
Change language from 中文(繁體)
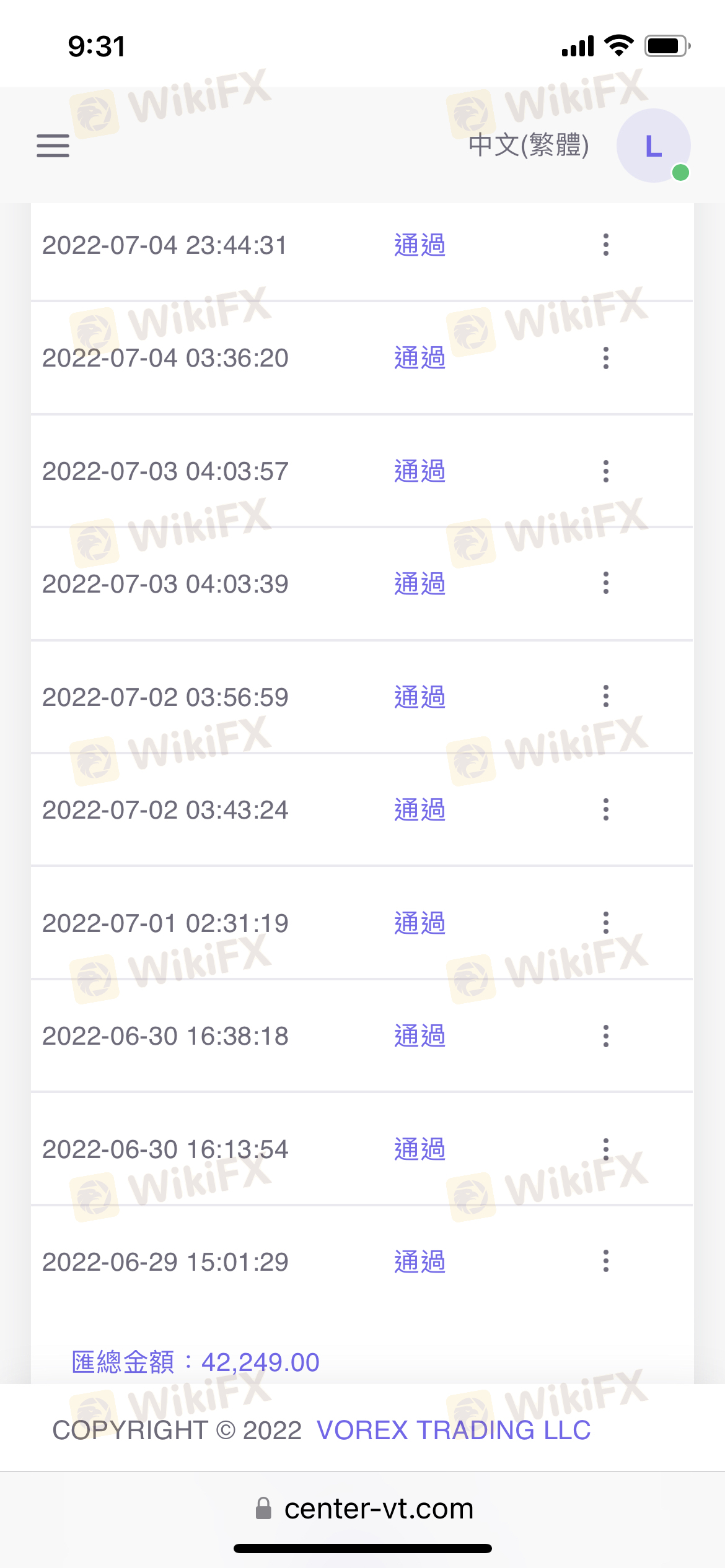tap(529, 145)
